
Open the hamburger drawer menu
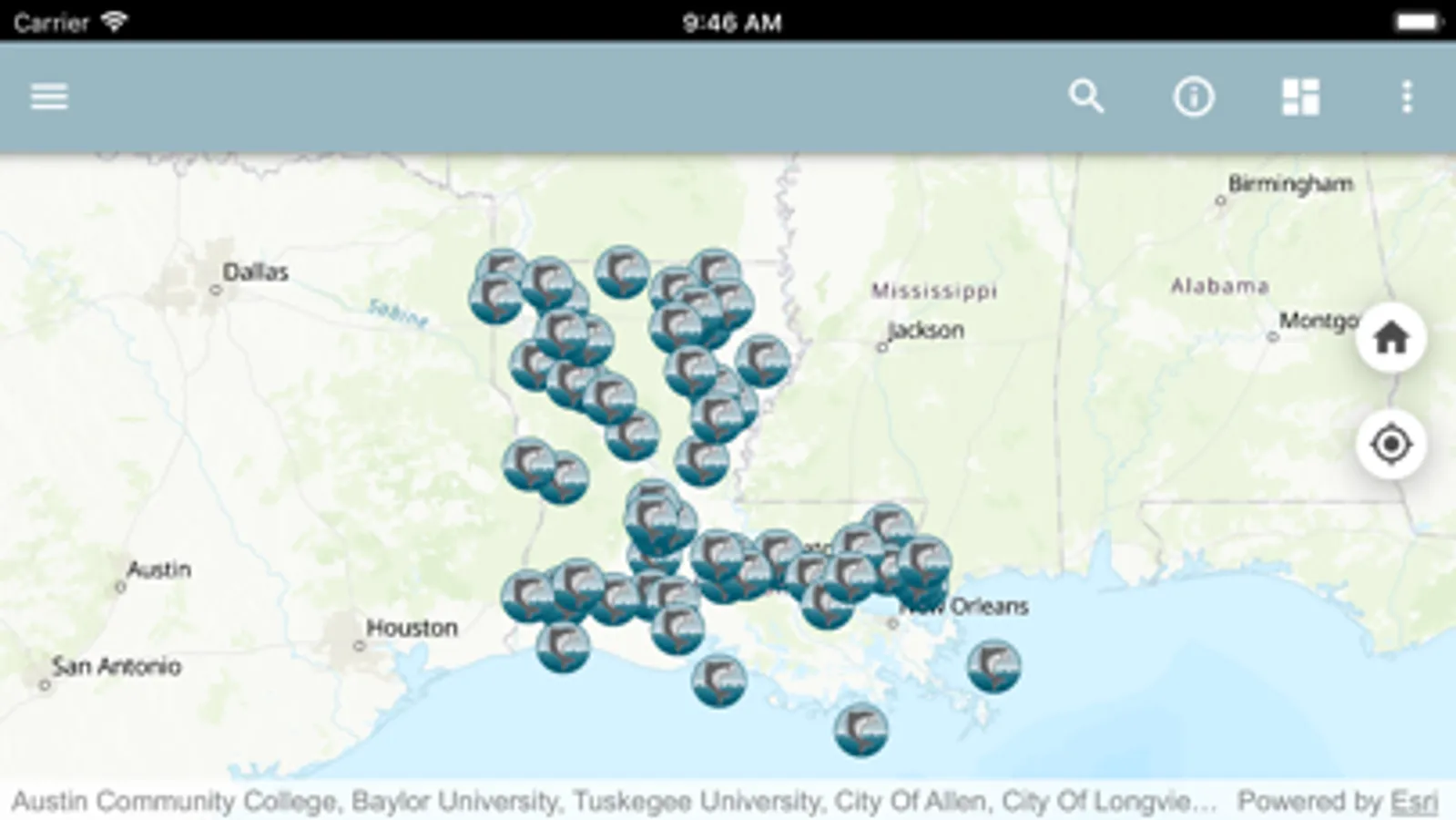pos(49,96)
